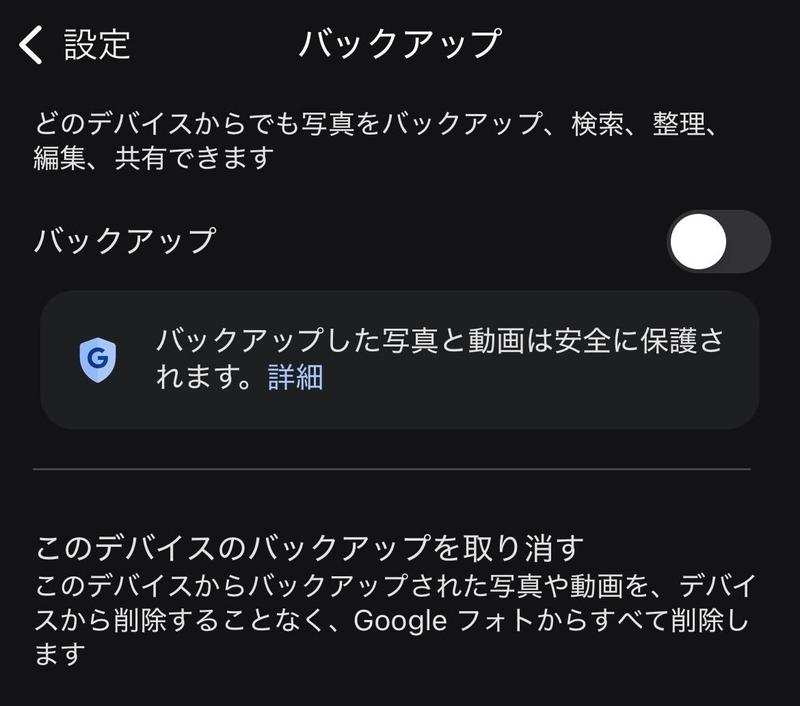Go back to 設定
Viewport: 800px width, 706px height.
click(x=75, y=45)
